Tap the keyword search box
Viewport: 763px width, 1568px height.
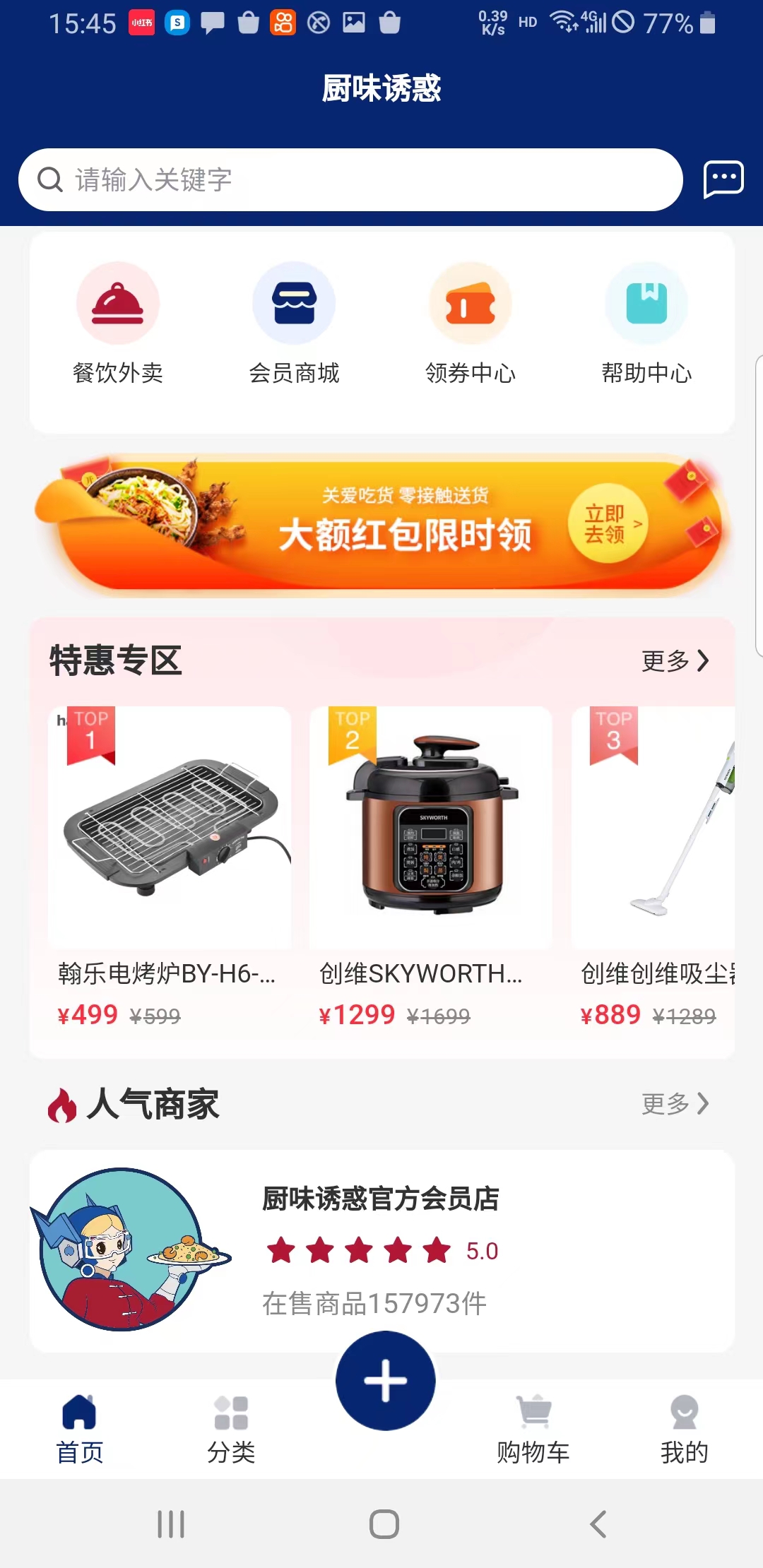click(x=350, y=179)
